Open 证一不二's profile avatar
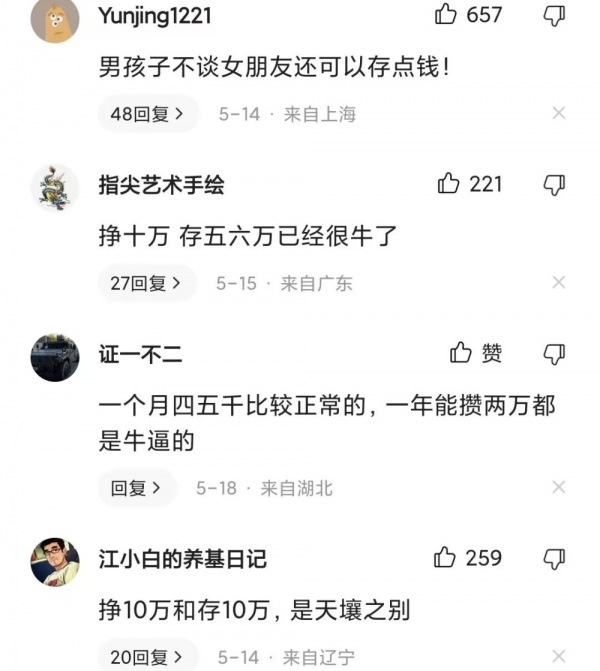 [55, 356]
